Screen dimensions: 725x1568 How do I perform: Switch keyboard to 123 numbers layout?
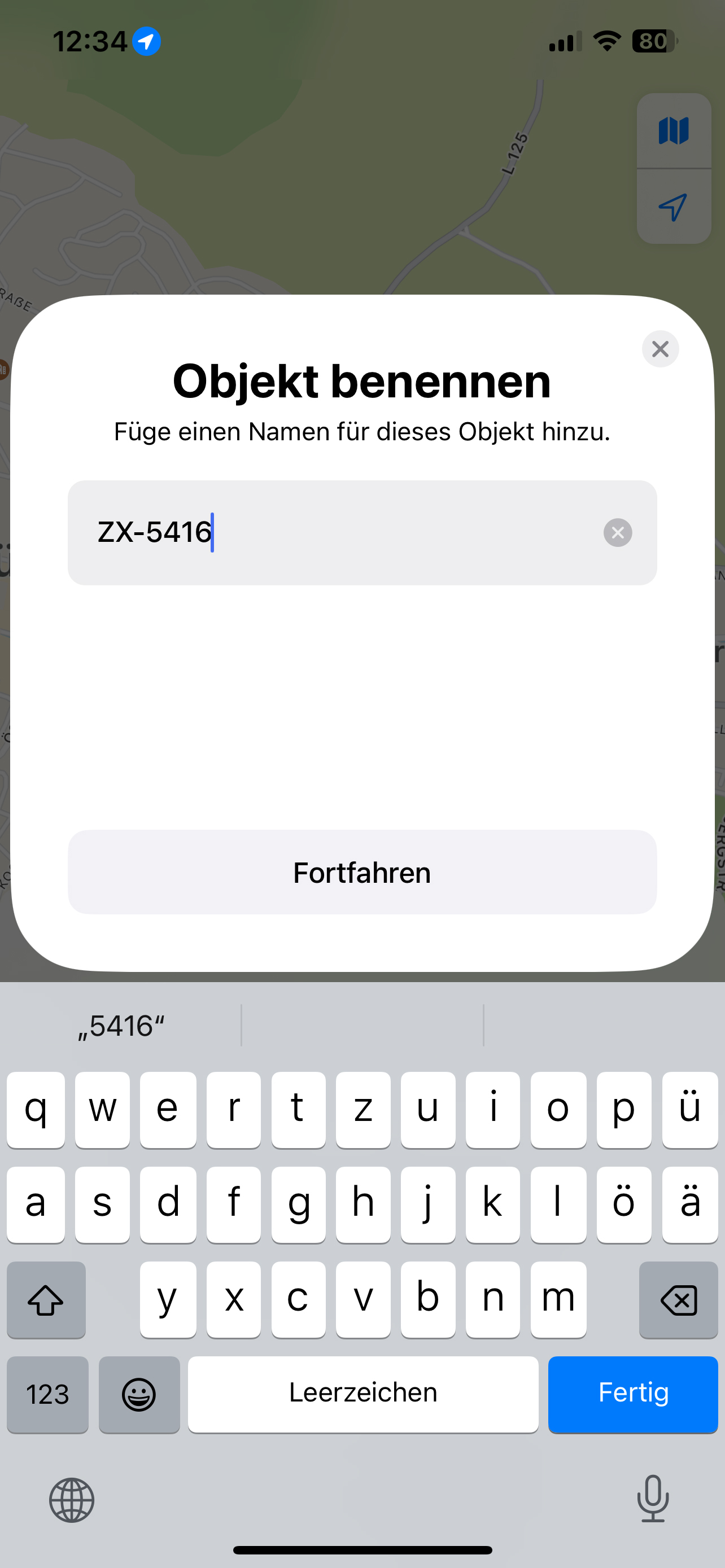tap(47, 1394)
